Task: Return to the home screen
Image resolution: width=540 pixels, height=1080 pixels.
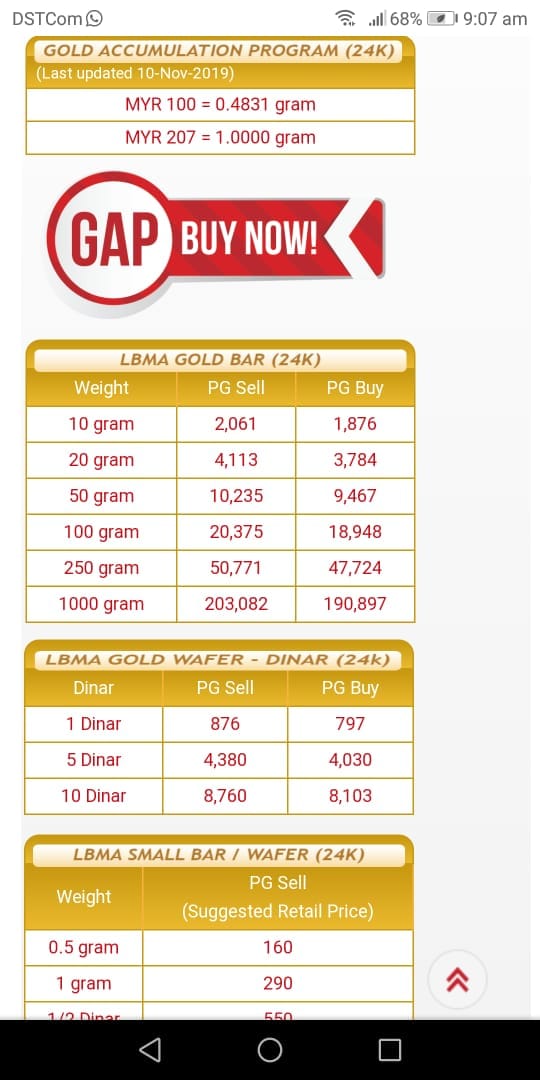Action: pyautogui.click(x=270, y=1050)
